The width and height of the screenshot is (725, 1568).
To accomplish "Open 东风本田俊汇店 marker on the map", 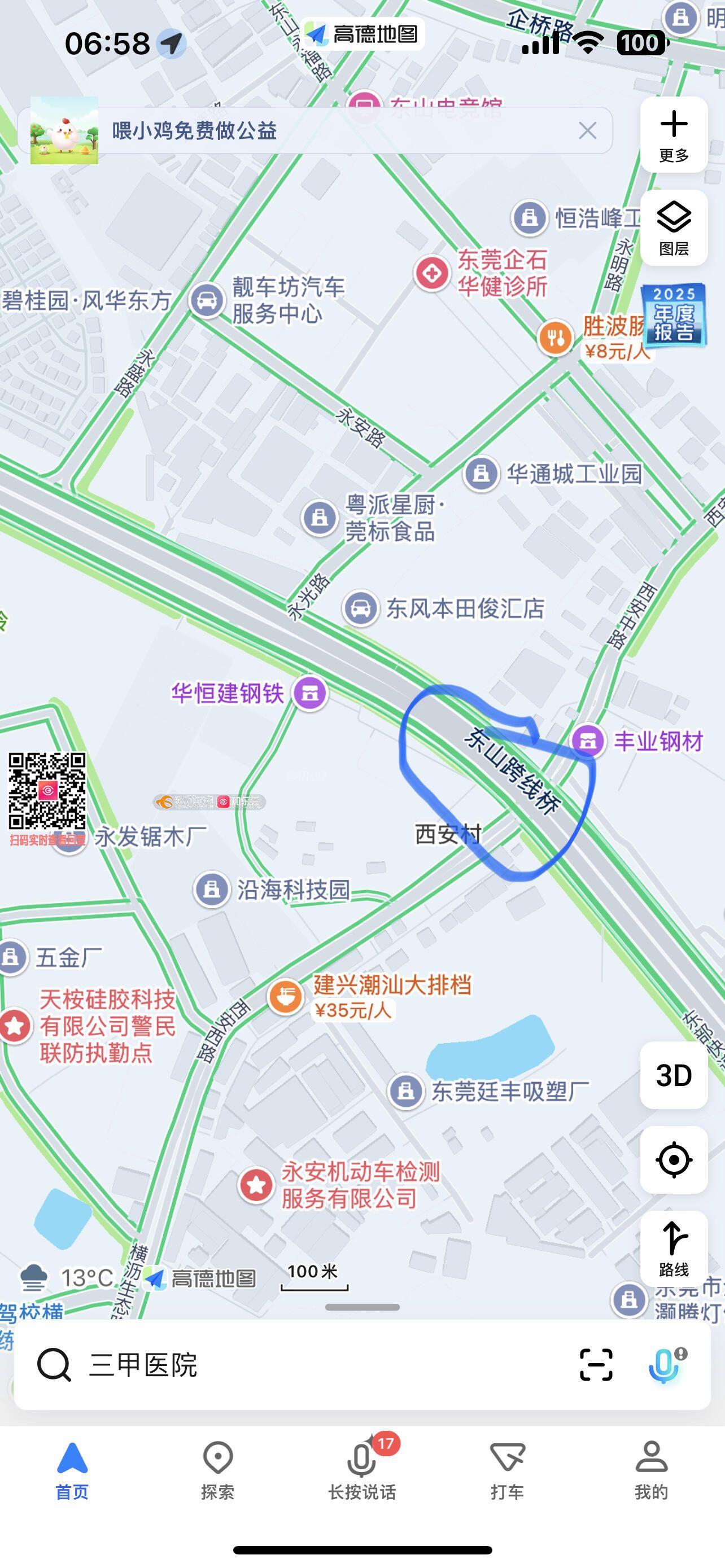I will tap(360, 608).
